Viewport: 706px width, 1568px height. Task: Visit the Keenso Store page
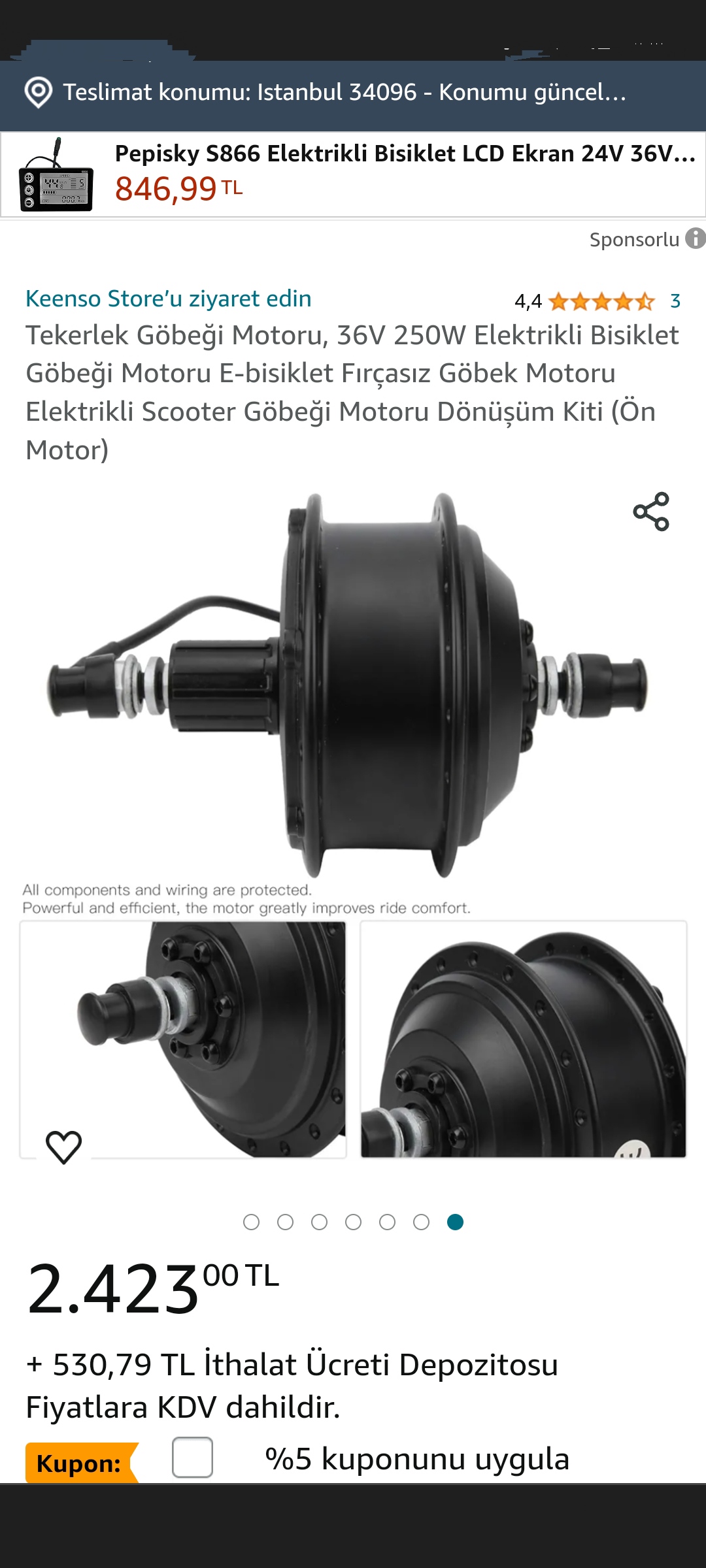(x=168, y=299)
